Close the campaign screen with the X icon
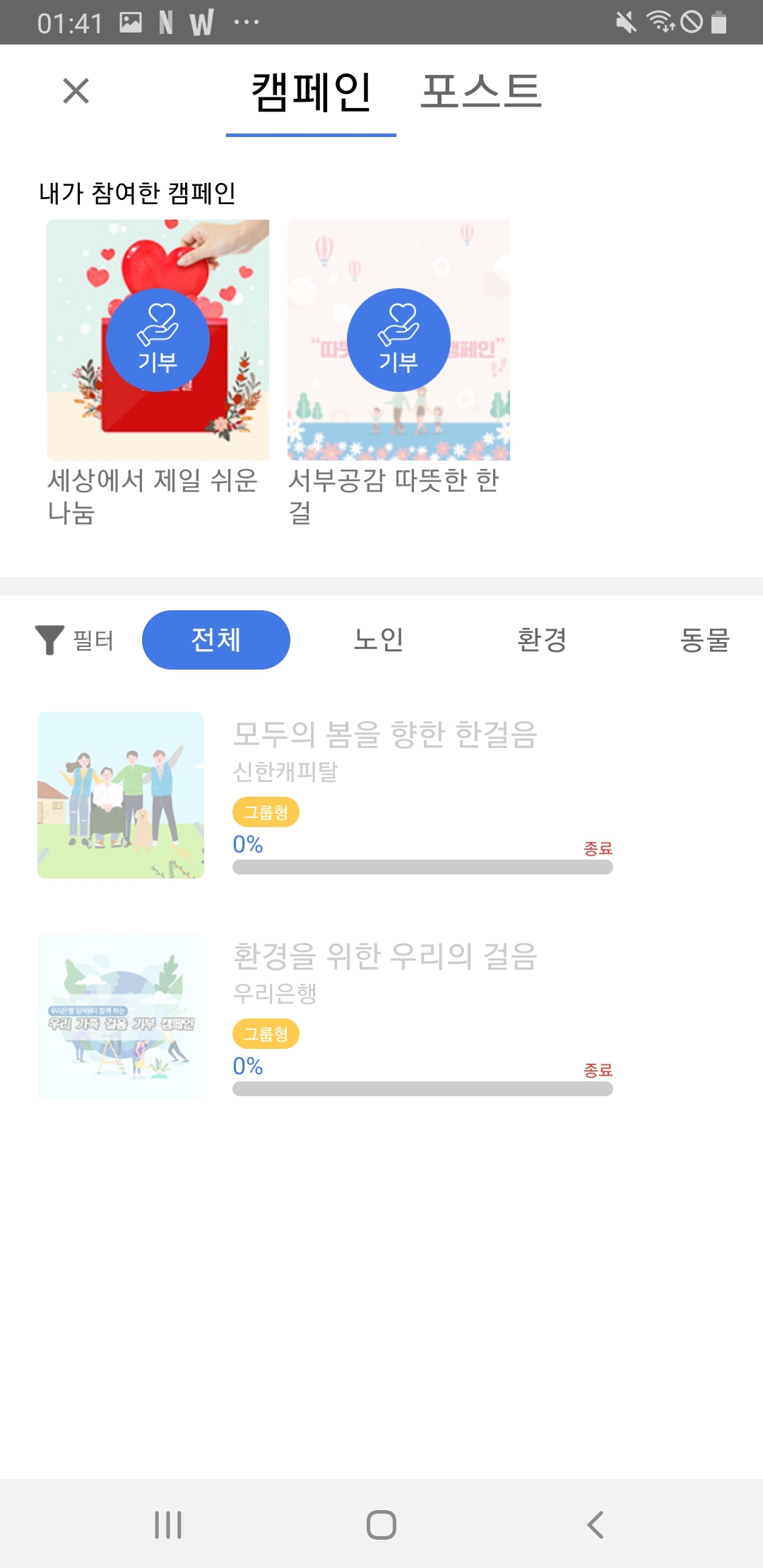Image resolution: width=763 pixels, height=1568 pixels. [76, 91]
